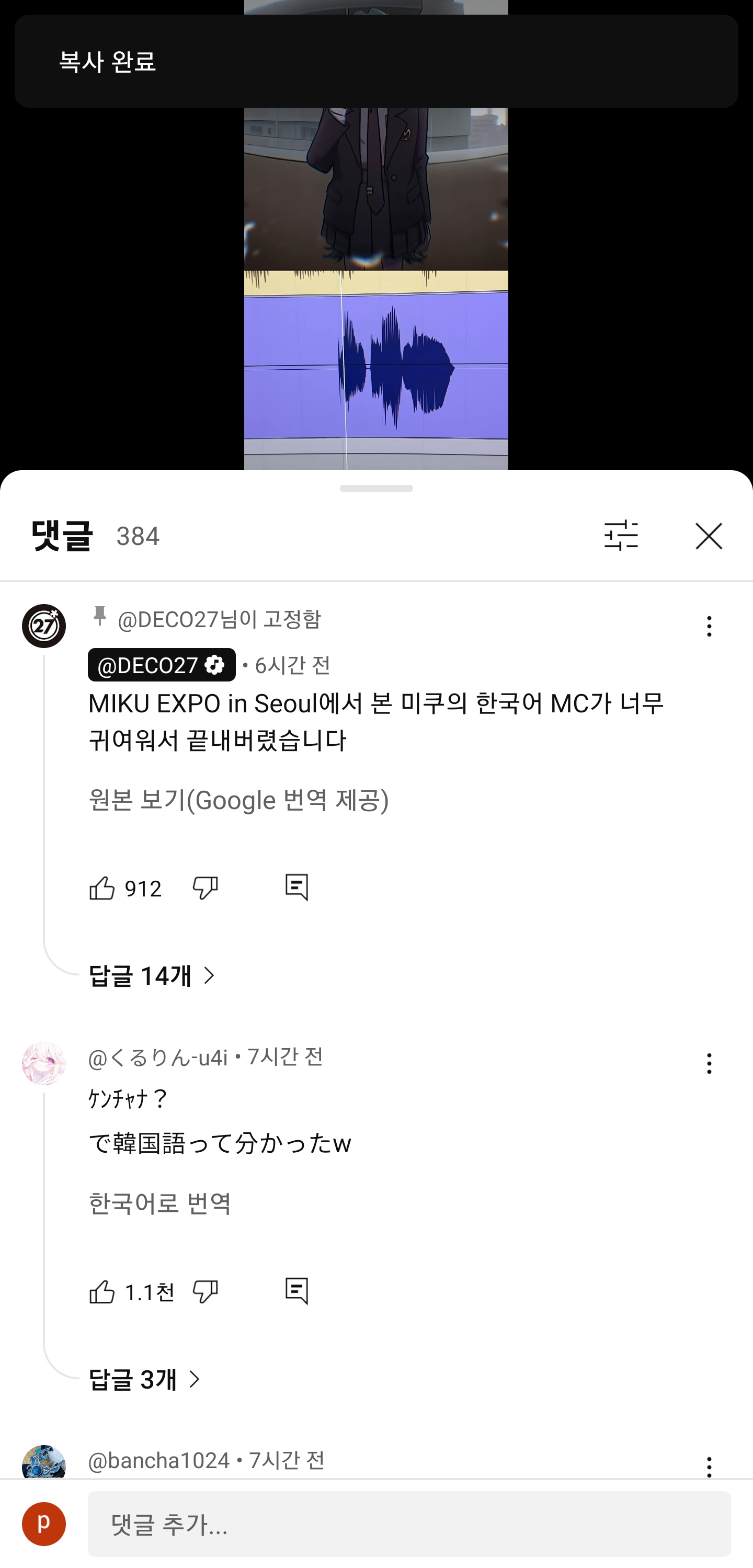Open the comment sort options

[621, 536]
